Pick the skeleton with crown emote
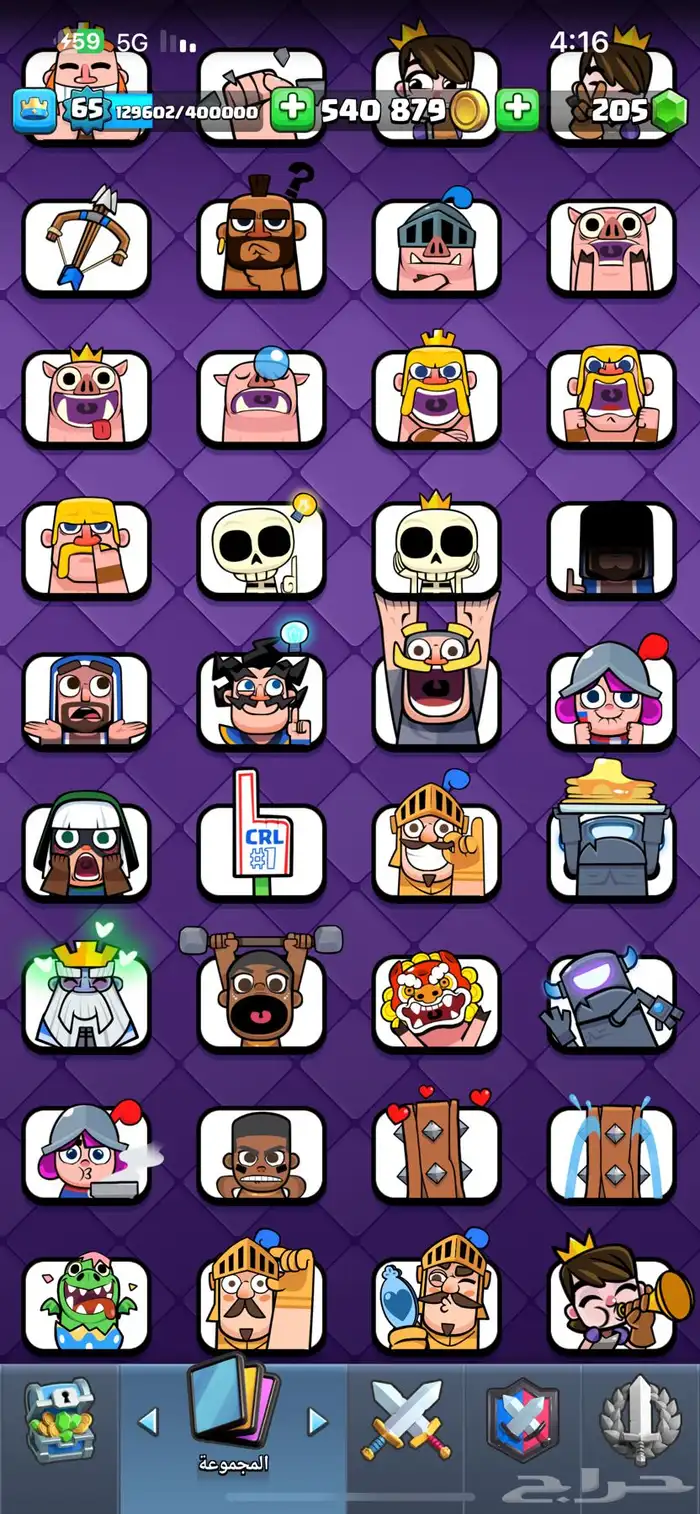 click(436, 545)
